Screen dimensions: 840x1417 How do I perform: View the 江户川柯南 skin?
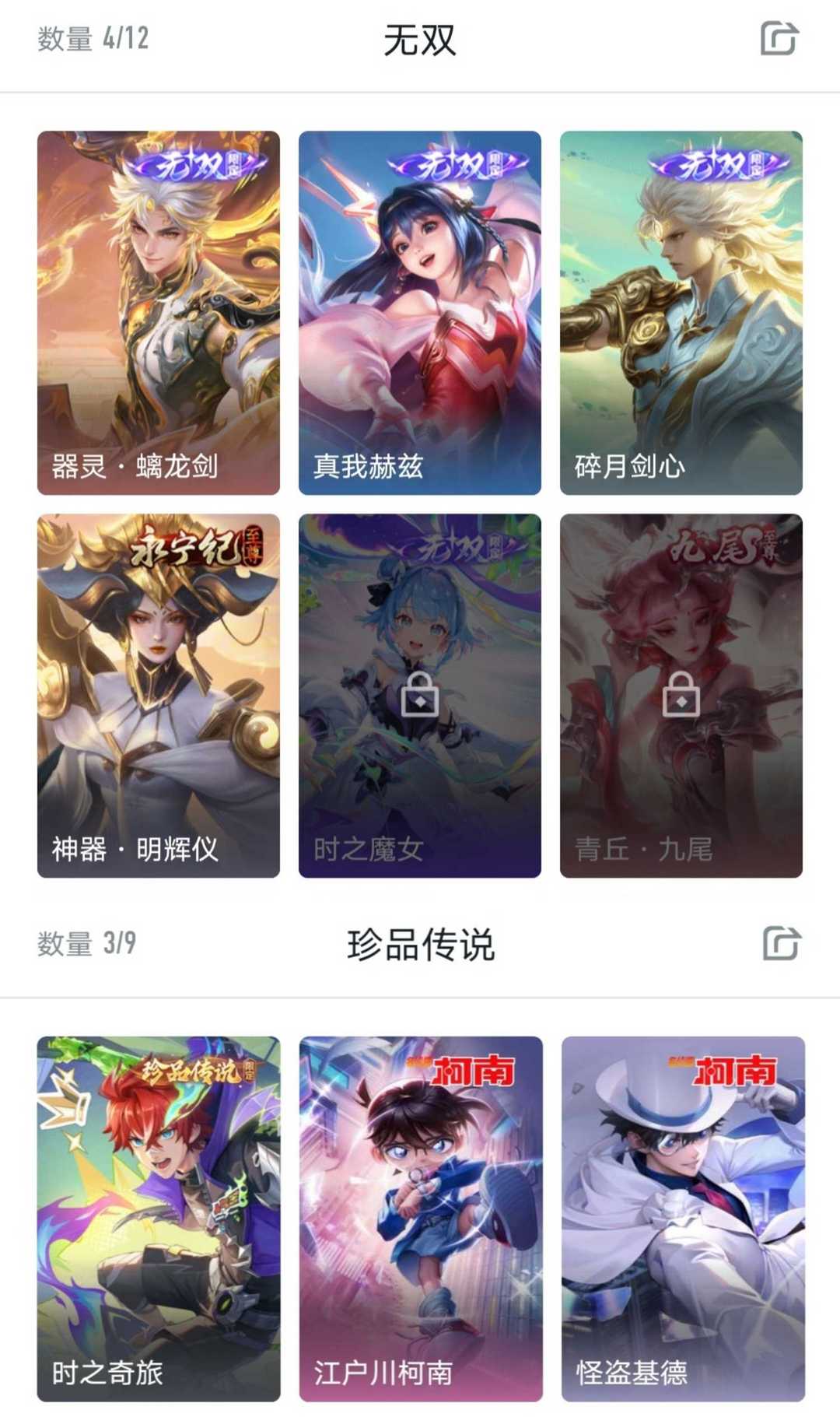pos(421,1219)
